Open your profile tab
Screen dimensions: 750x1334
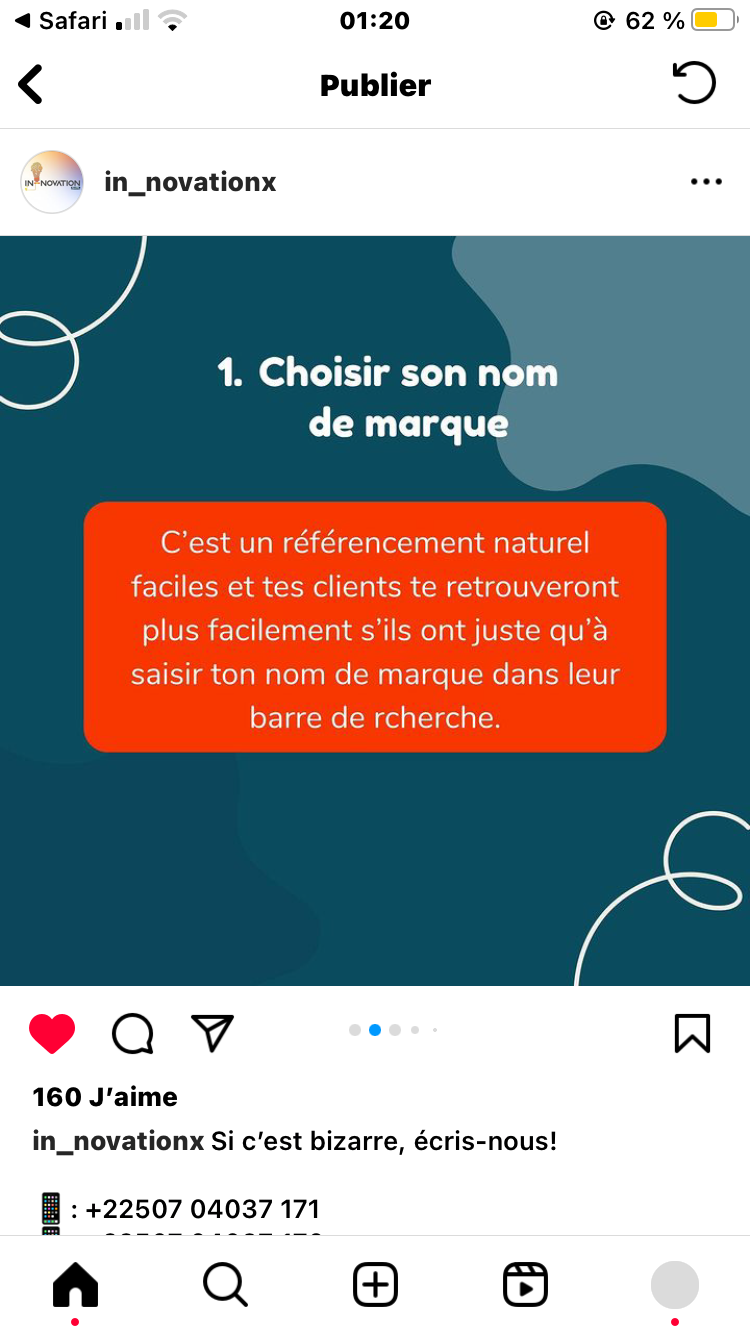click(x=675, y=1285)
